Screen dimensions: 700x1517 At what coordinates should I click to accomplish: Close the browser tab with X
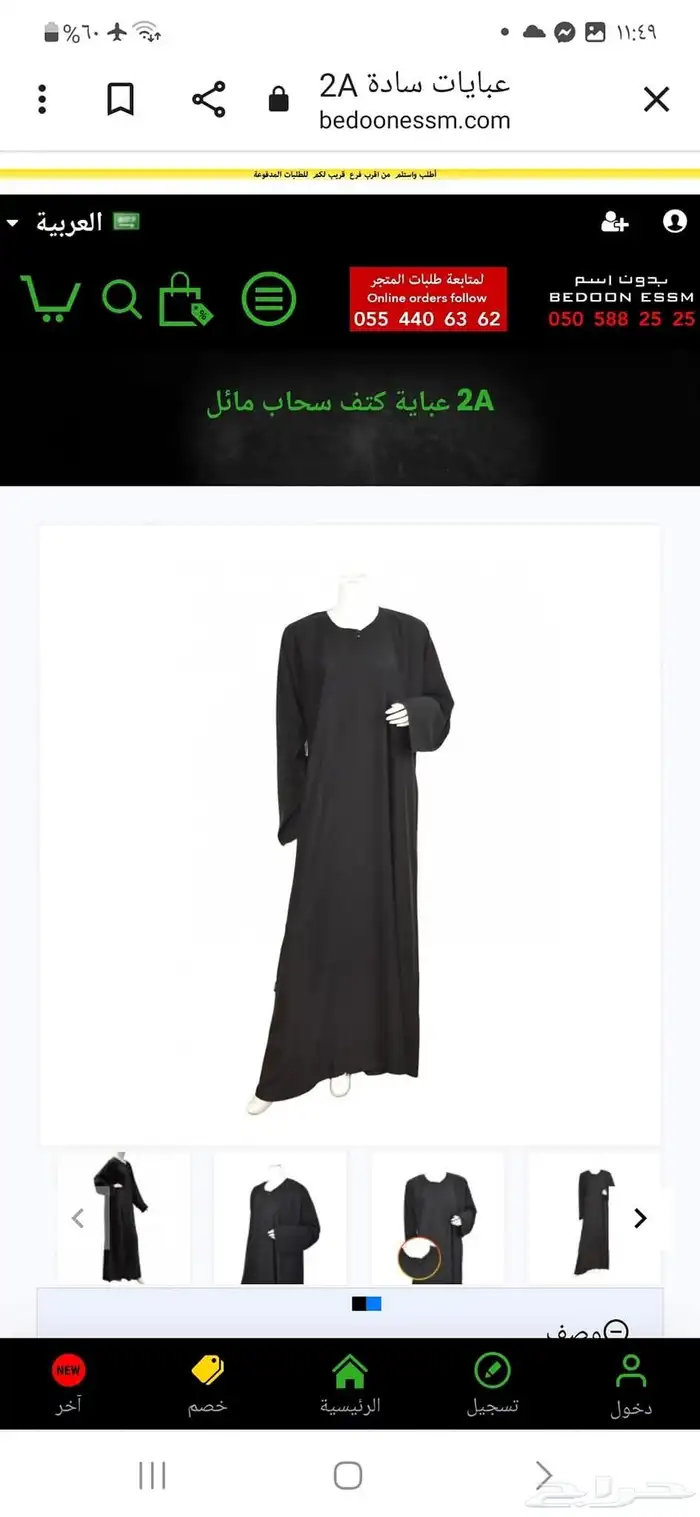coord(656,99)
